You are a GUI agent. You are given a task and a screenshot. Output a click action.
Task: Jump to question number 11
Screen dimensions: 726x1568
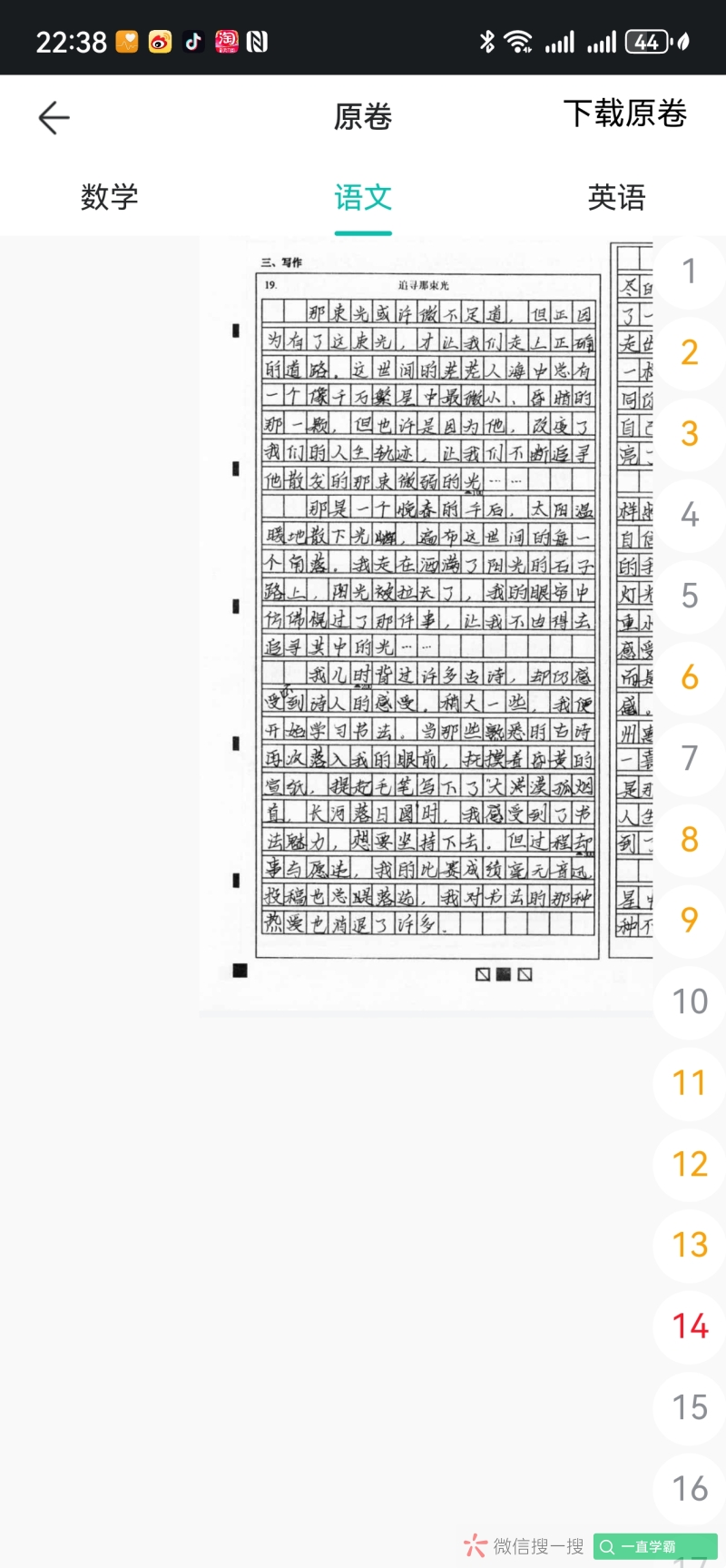click(x=689, y=1083)
